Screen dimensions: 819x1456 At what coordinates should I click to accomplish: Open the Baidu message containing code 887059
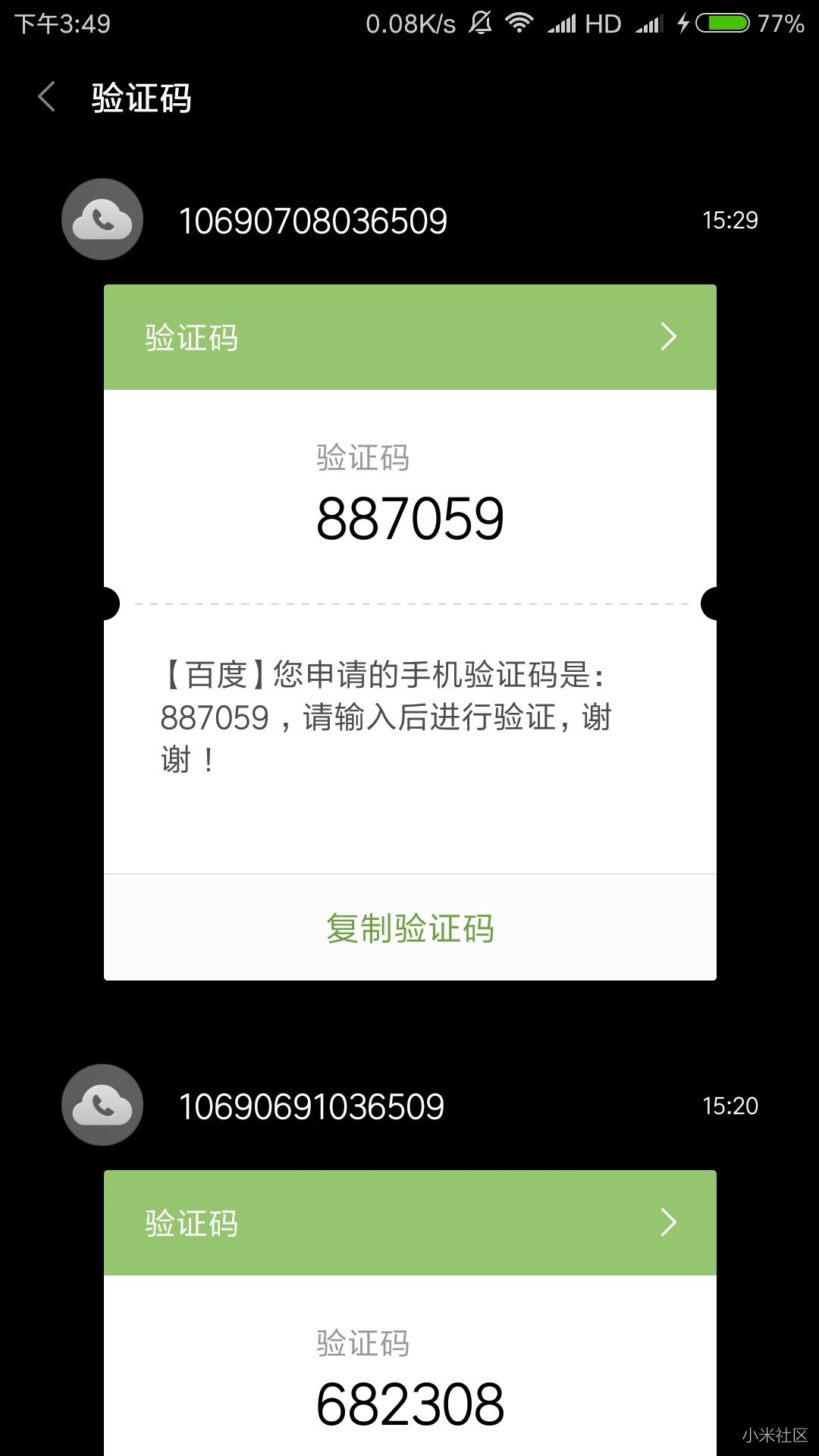385,717
